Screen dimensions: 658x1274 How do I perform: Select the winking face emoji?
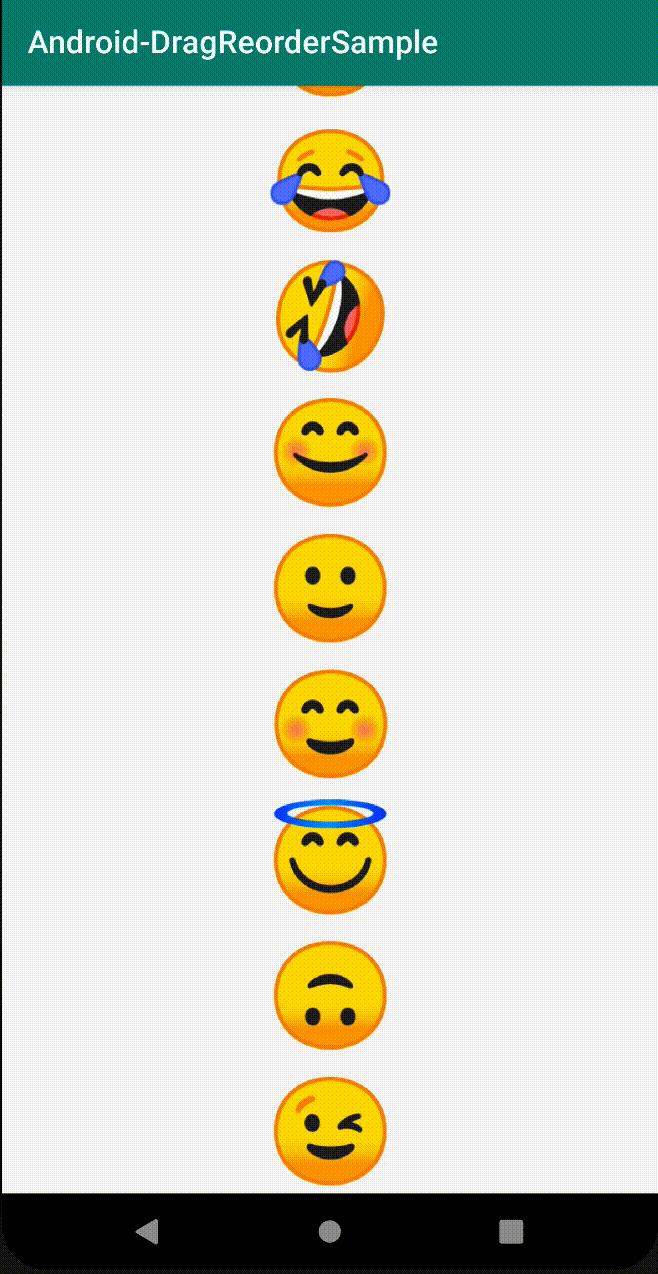[330, 1130]
